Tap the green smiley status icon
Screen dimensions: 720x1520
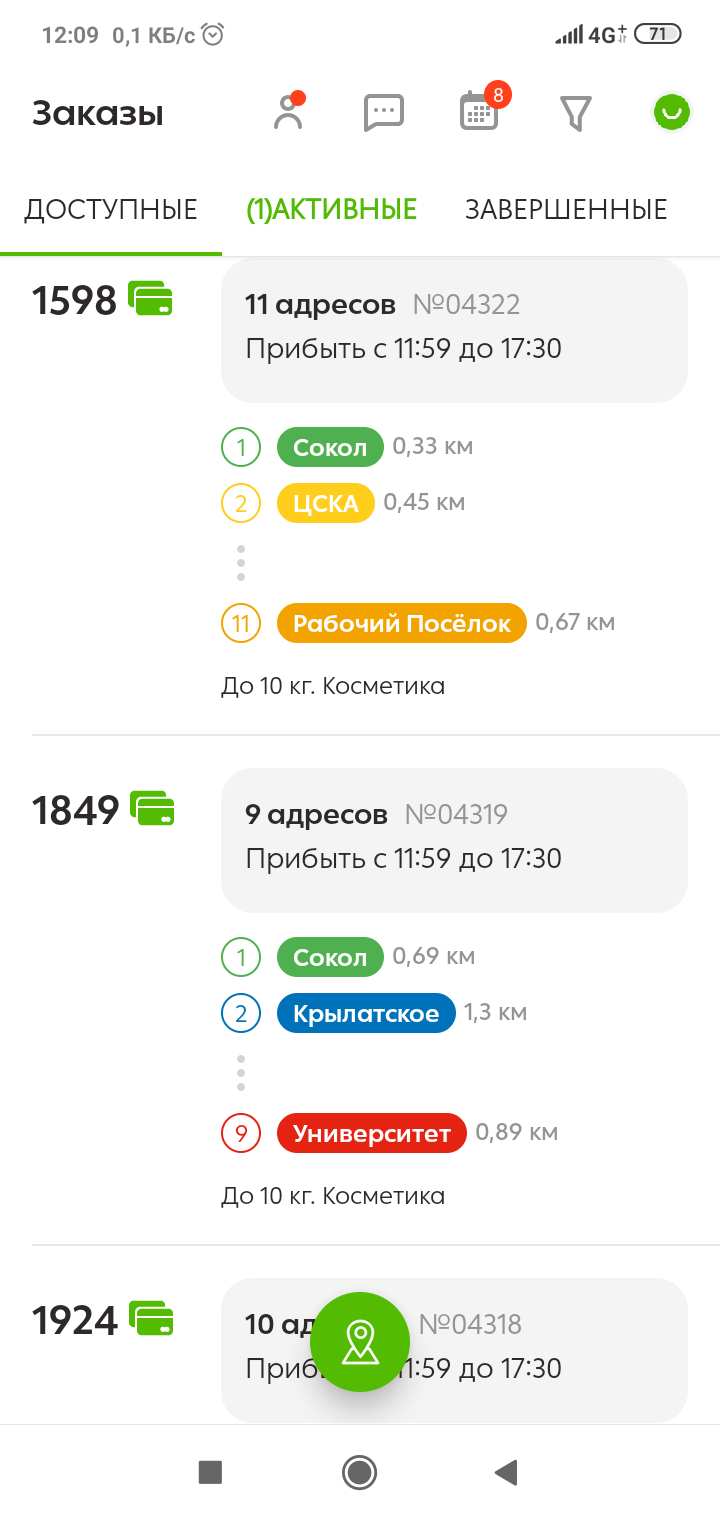tap(672, 113)
